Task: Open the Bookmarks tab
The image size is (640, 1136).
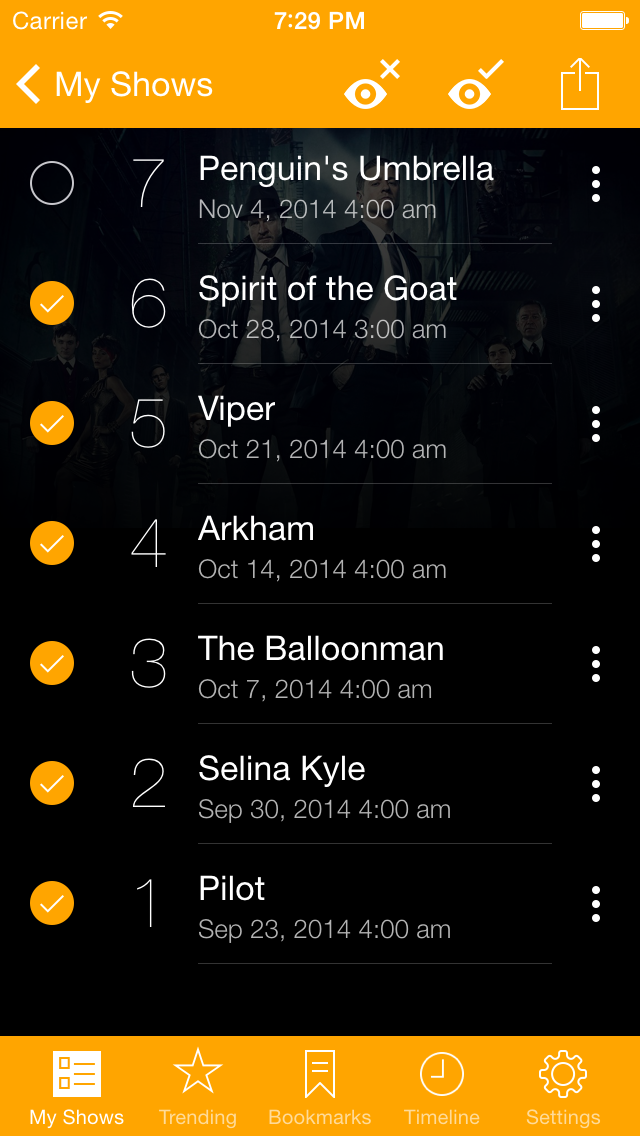Action: pyautogui.click(x=320, y=1087)
